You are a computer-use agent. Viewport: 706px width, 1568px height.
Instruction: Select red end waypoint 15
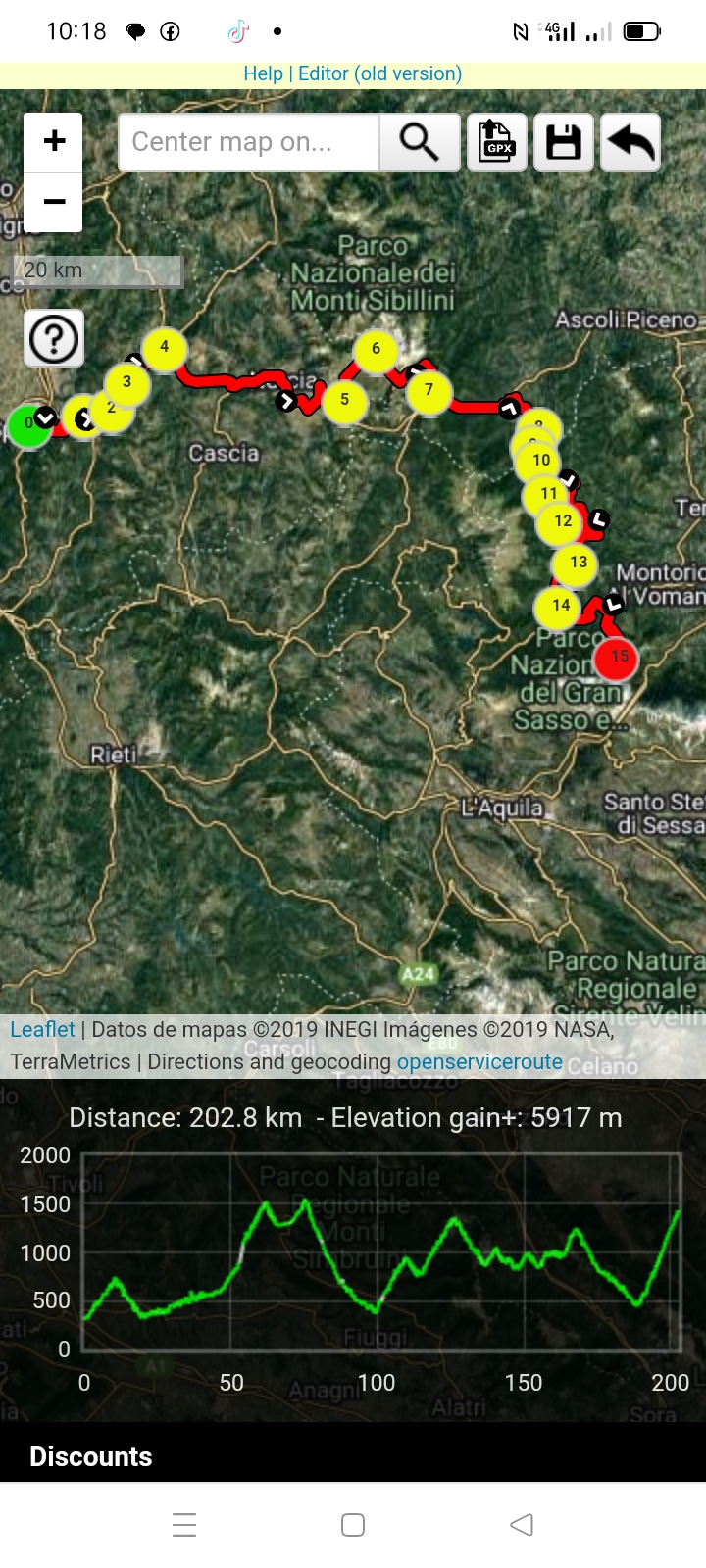point(618,658)
